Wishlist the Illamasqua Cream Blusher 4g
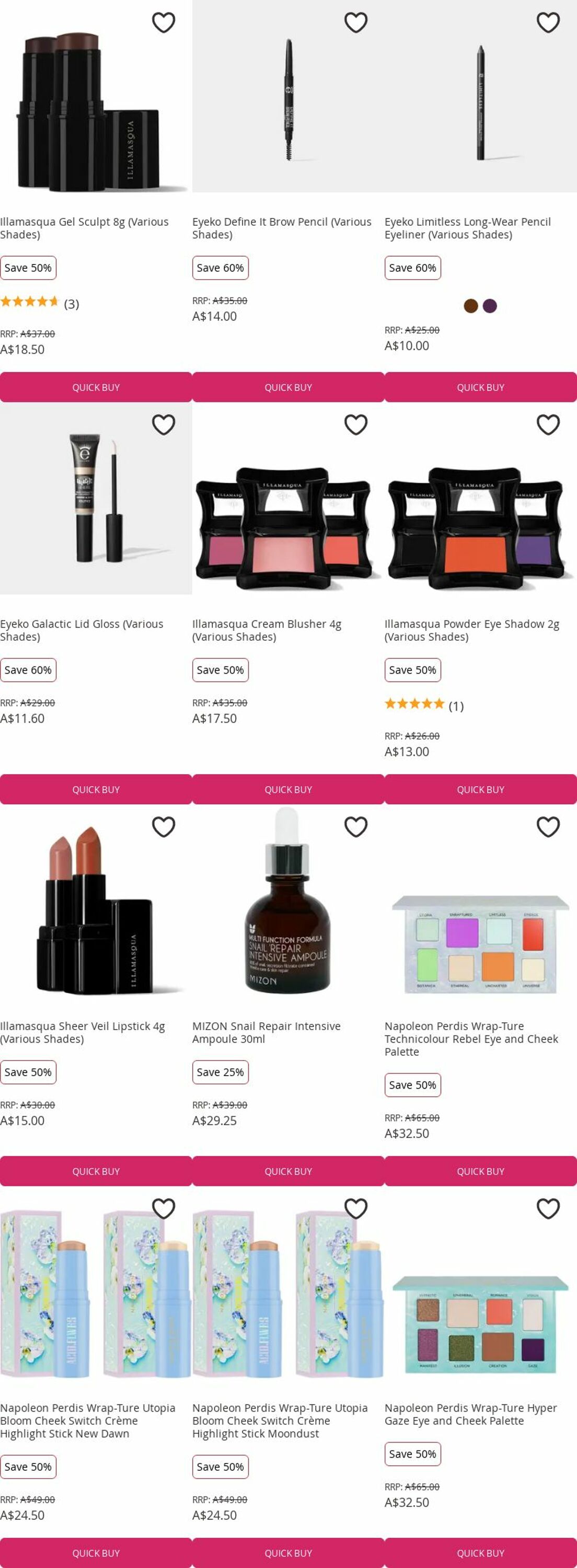The height and width of the screenshot is (1568, 577). (355, 424)
